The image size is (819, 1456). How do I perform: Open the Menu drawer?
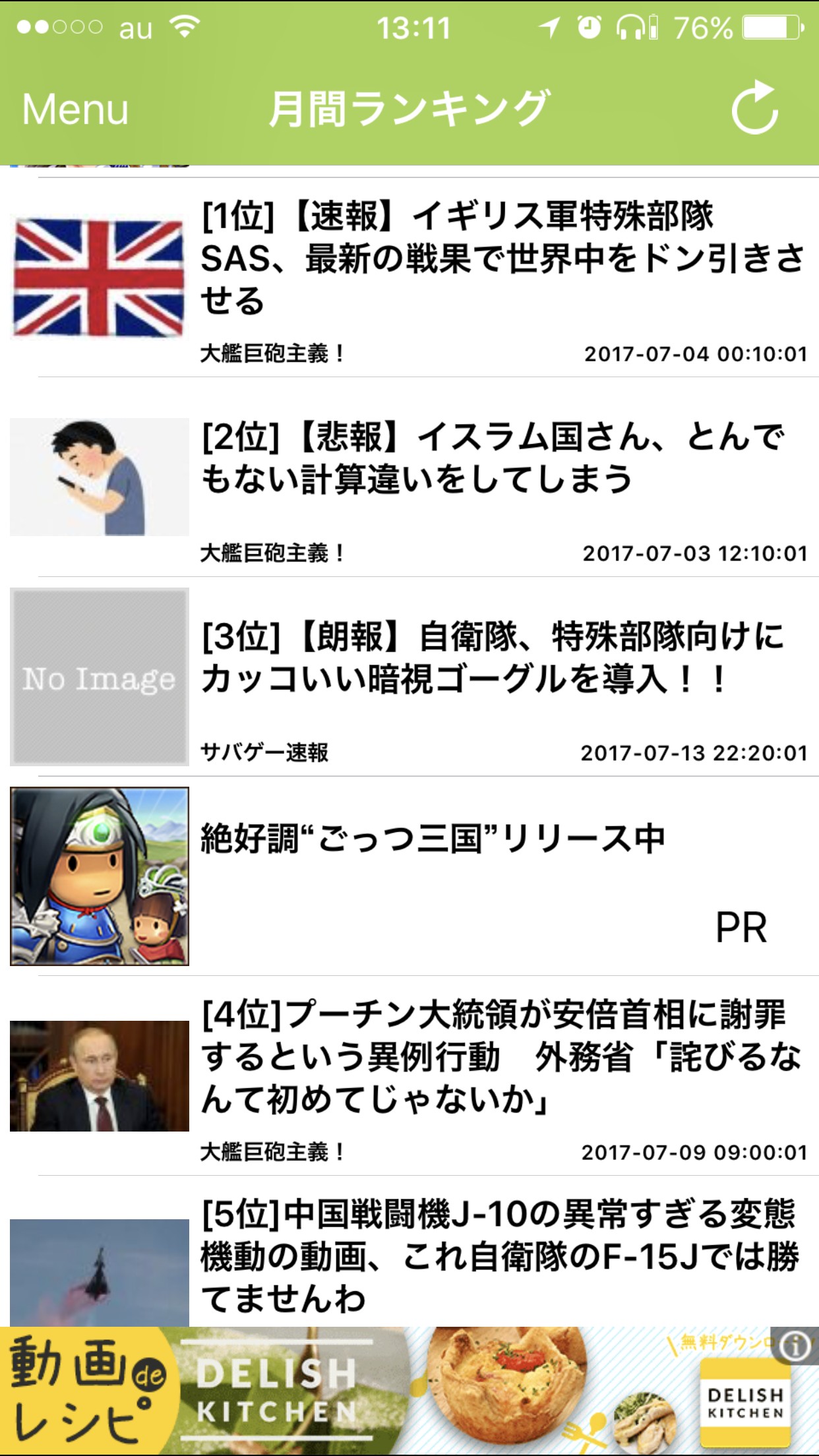[x=75, y=109]
